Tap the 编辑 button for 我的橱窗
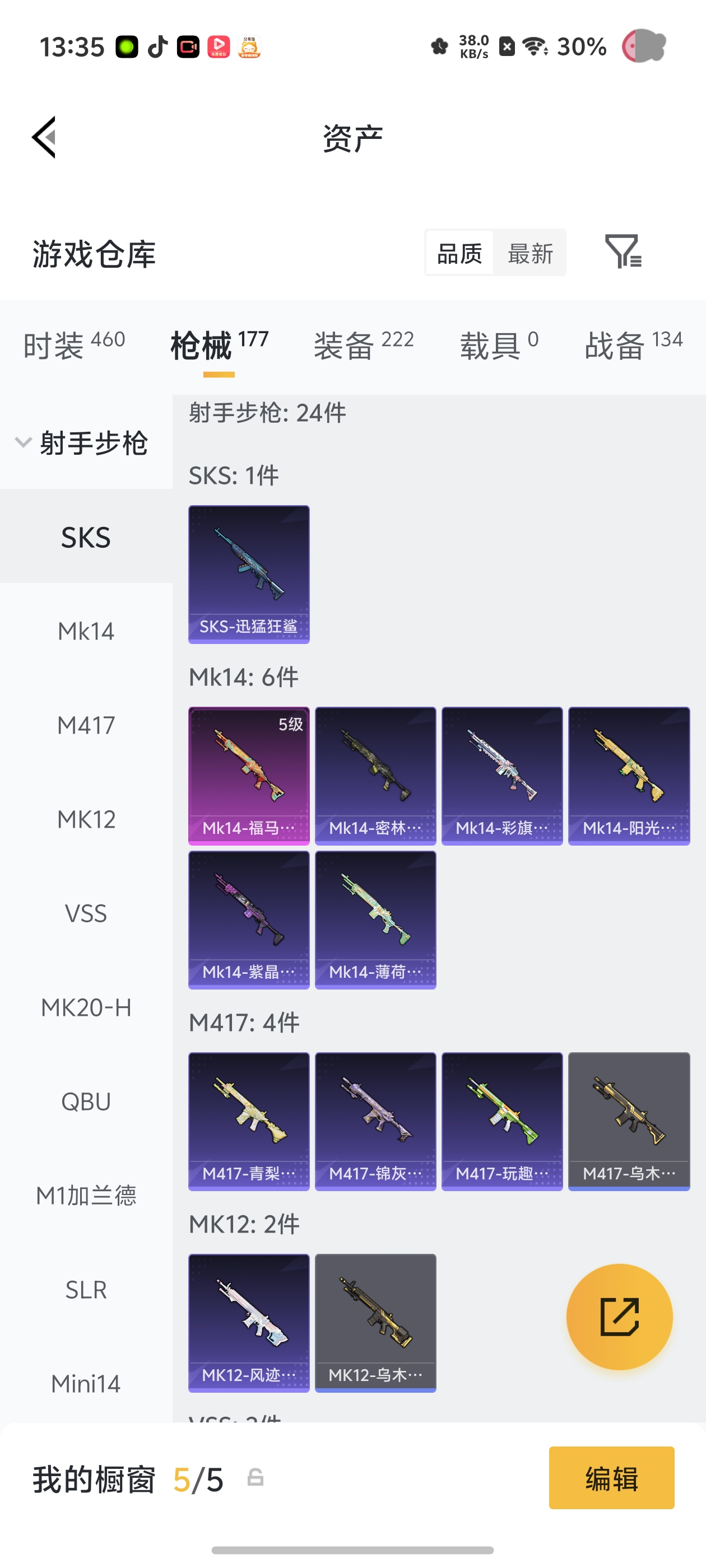The width and height of the screenshot is (706, 1568). tap(611, 1477)
